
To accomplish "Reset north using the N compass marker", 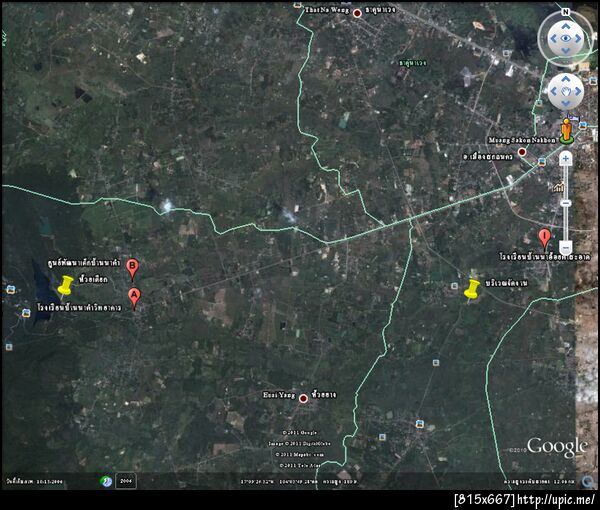I will 565,15.
